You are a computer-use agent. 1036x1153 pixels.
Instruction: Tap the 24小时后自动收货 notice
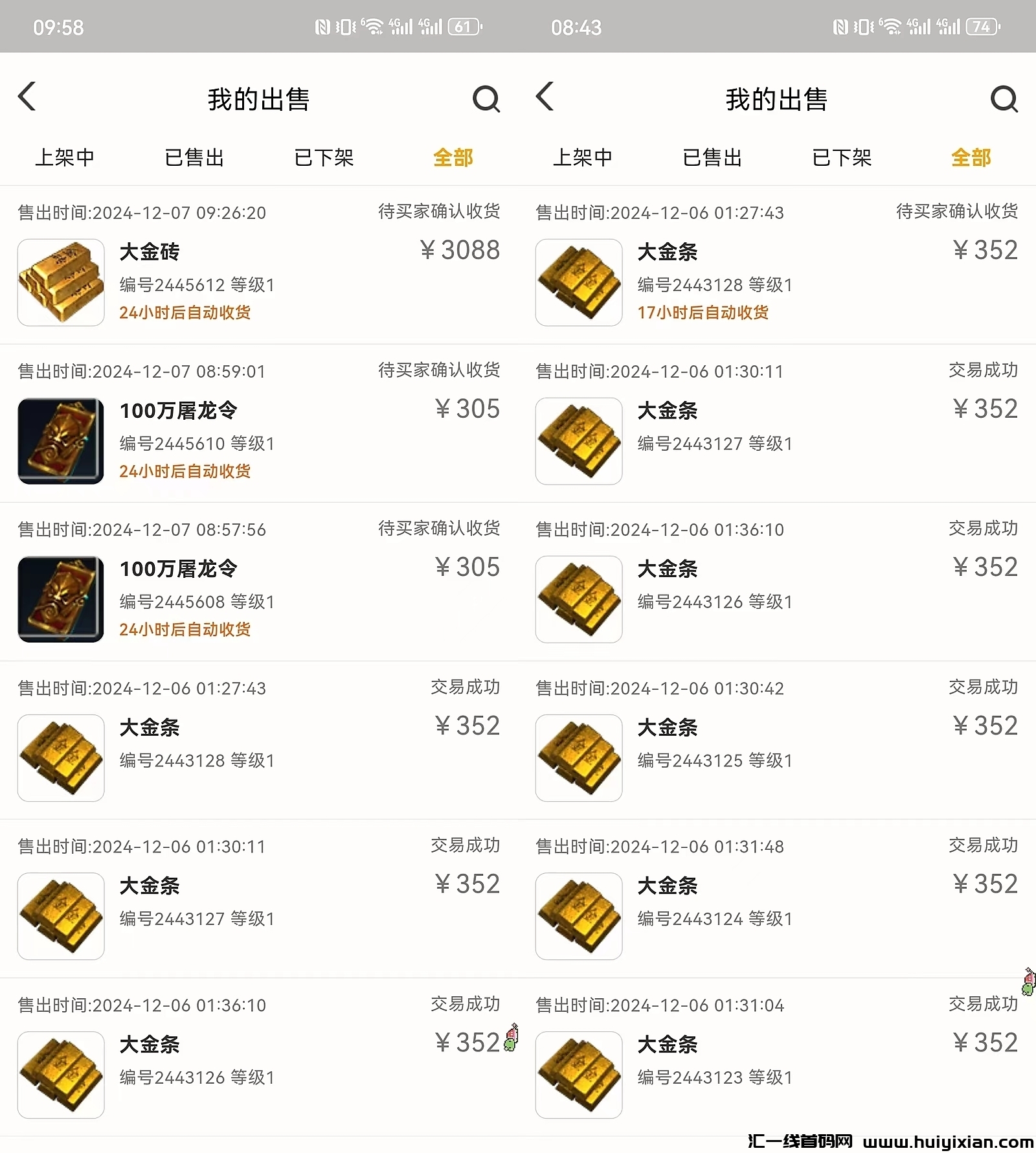click(185, 312)
